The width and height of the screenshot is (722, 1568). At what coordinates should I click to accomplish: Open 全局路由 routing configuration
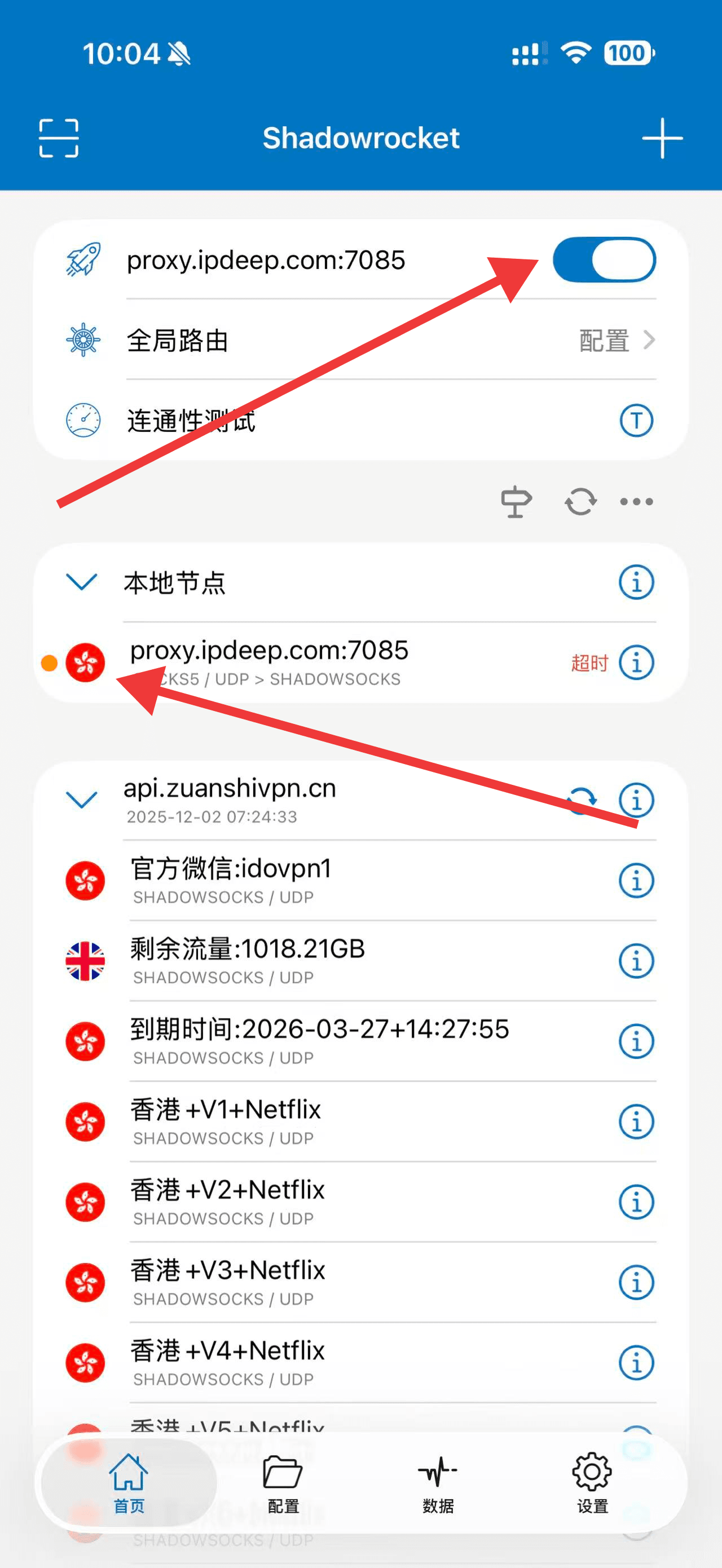click(x=361, y=339)
